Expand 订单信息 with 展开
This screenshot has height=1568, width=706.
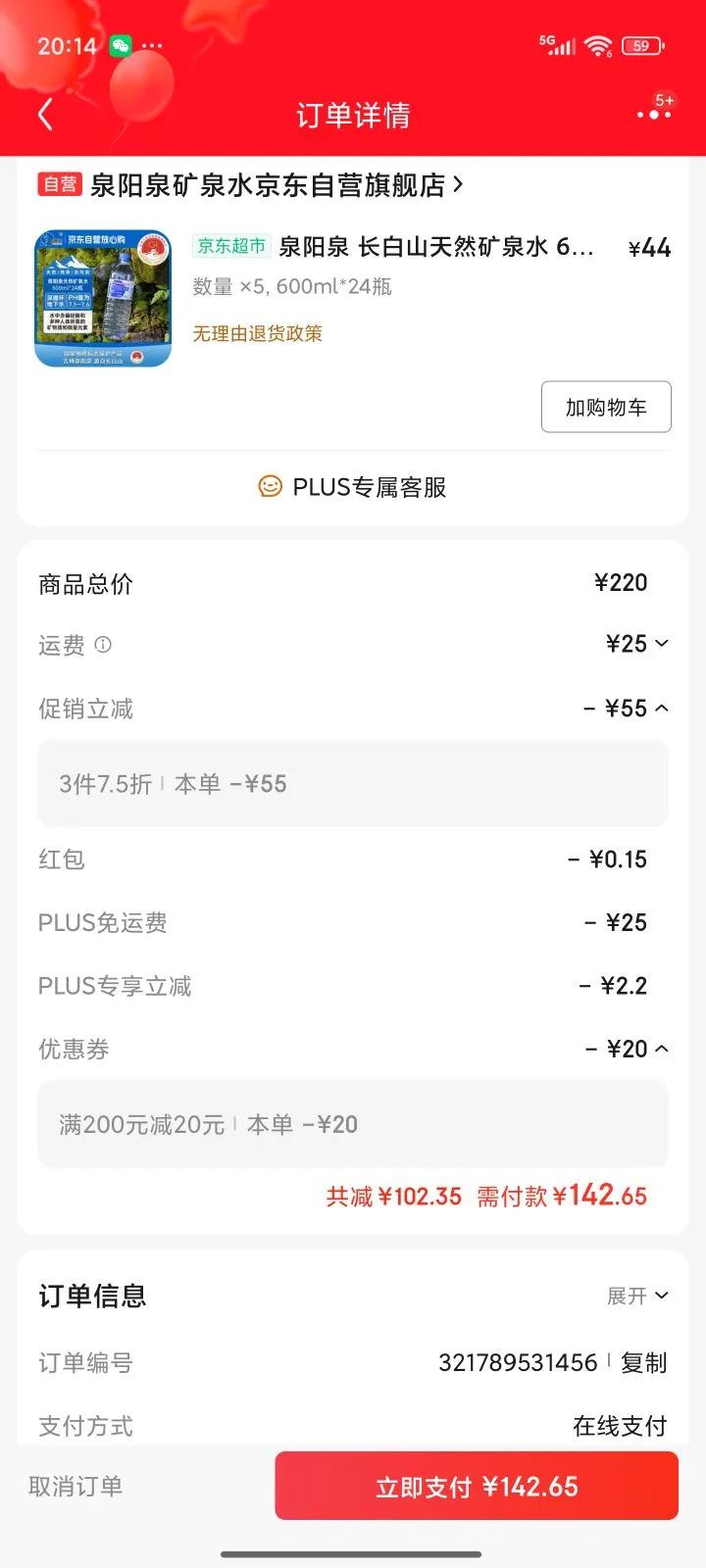[x=637, y=1296]
